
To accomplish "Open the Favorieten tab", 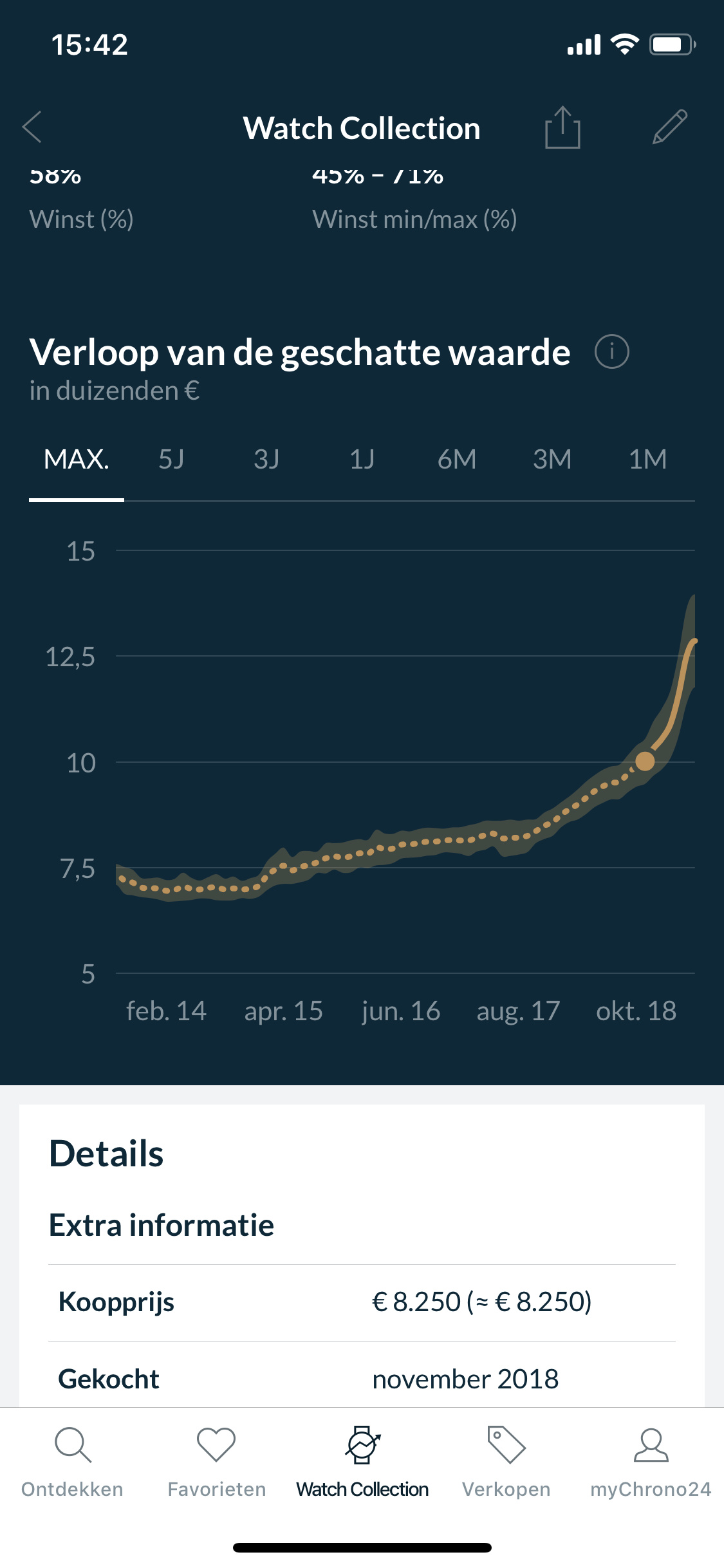I will (x=217, y=1462).
